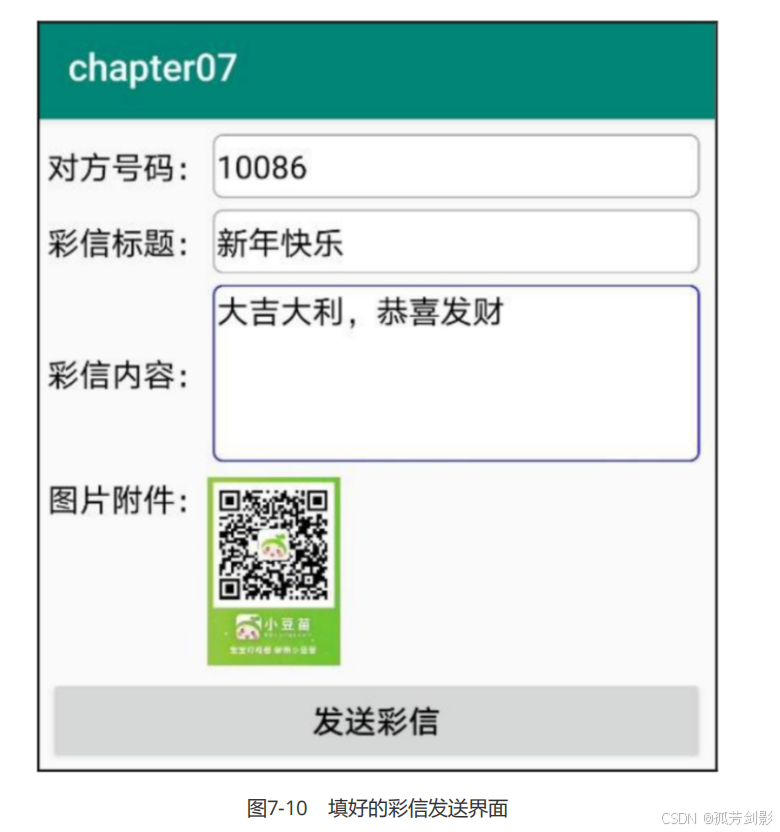This screenshot has width=780, height=832.
Task: Send the MMS with 发送彩信 button
Action: (376, 721)
